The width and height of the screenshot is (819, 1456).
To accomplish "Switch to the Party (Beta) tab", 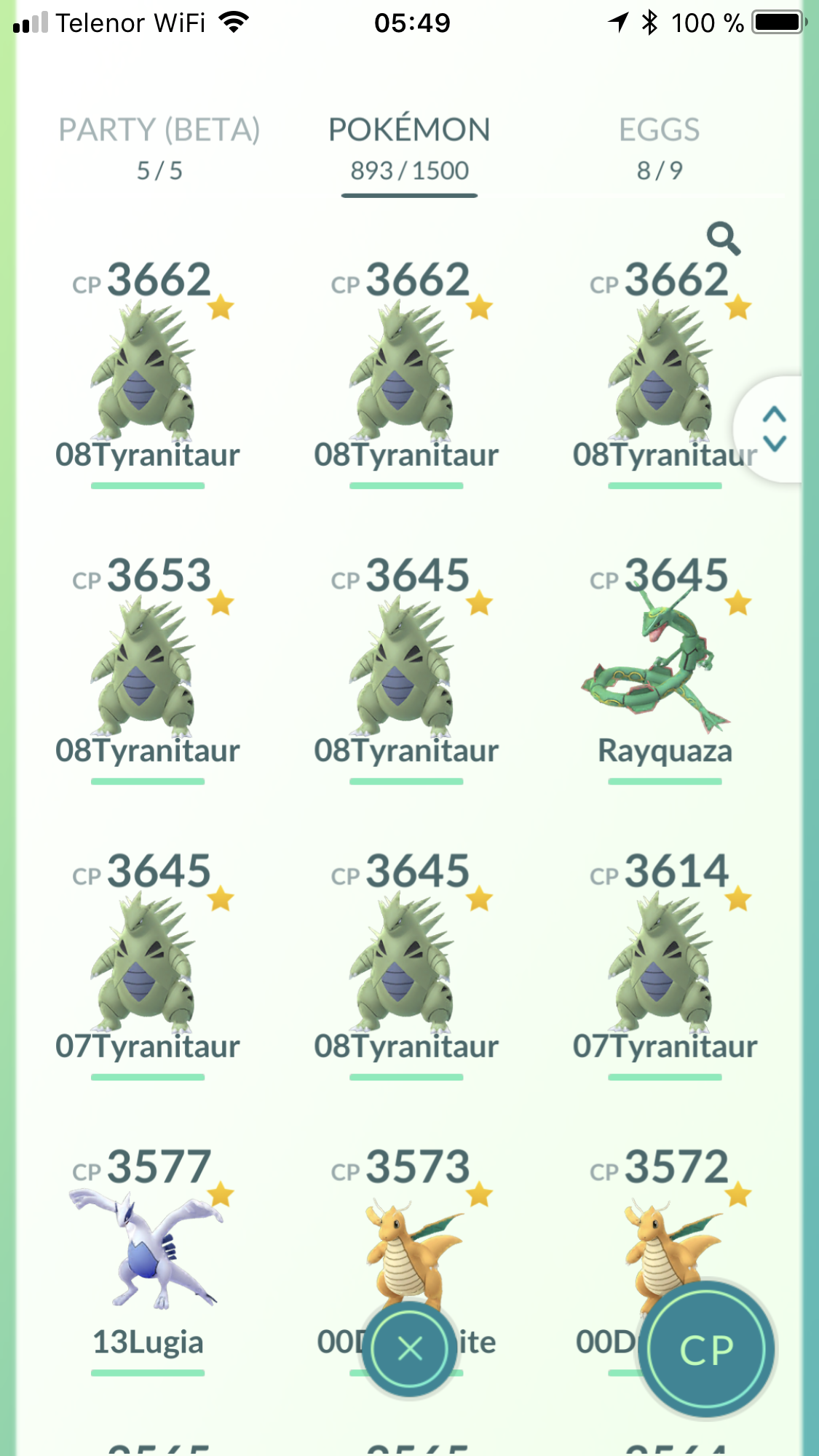I will (x=159, y=148).
